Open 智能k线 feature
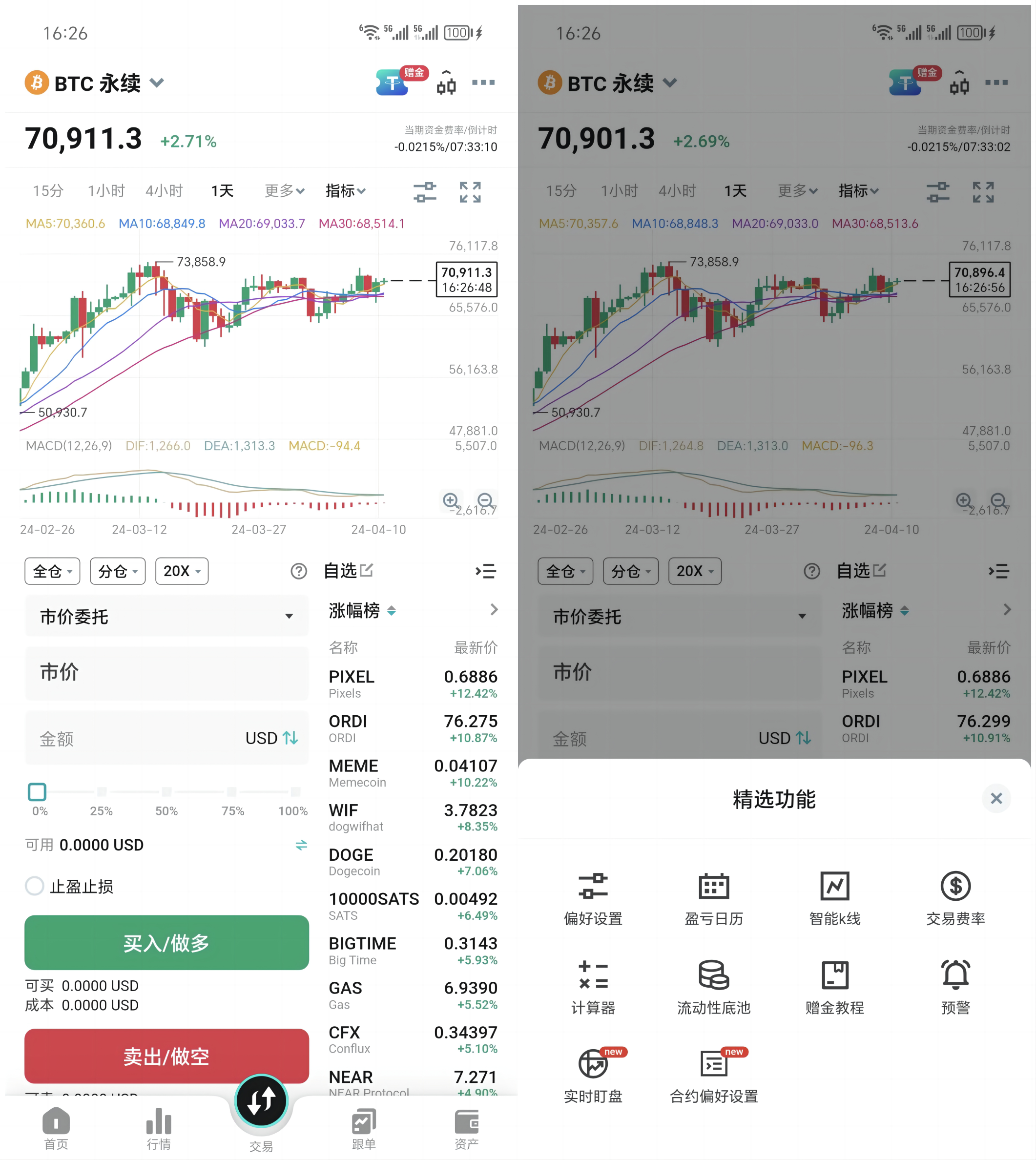The width and height of the screenshot is (1036, 1160). [x=834, y=898]
